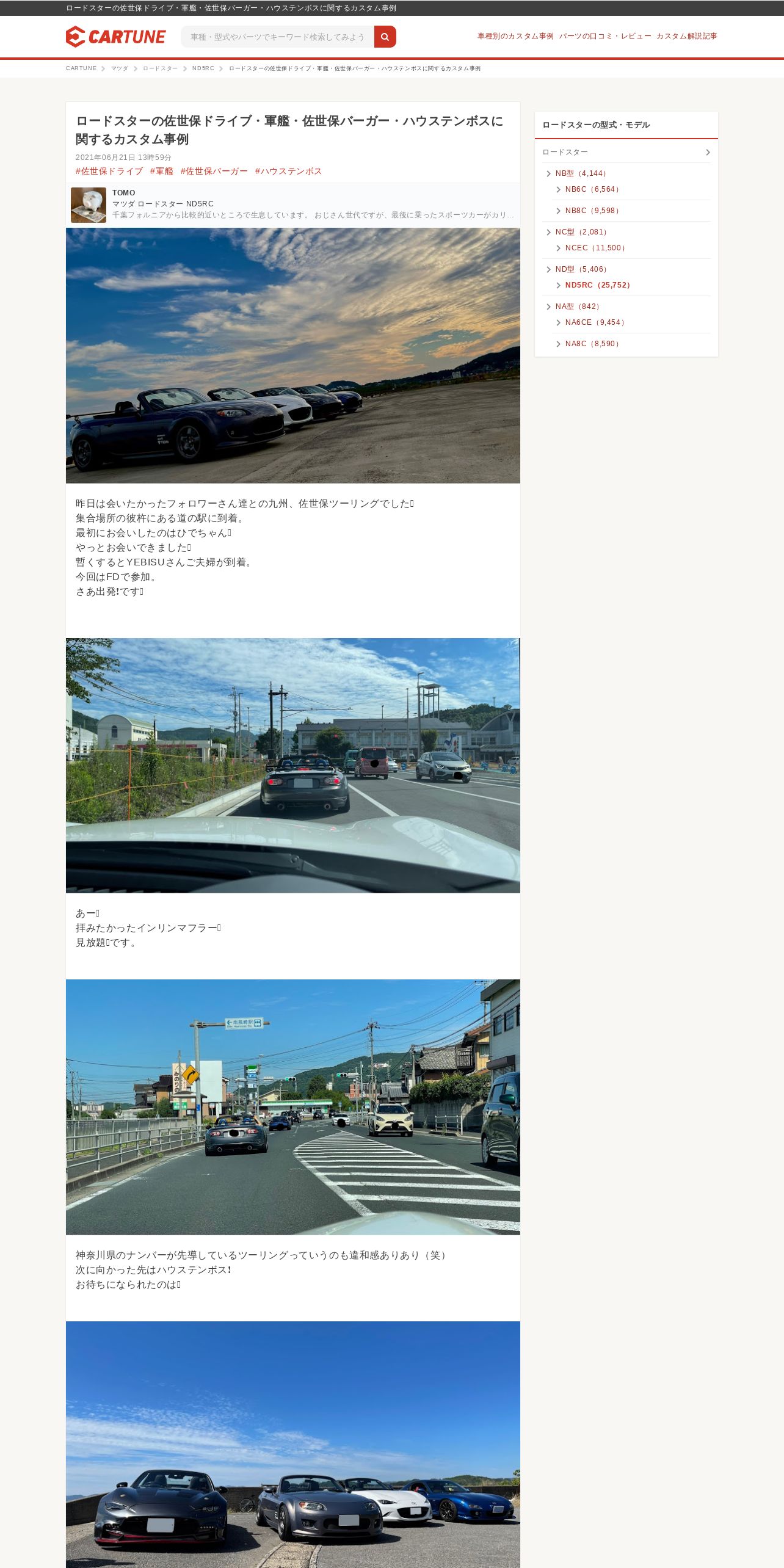The image size is (784, 1568).
Task: Open 車種別のカスタム事例 in the header
Action: 515,36
